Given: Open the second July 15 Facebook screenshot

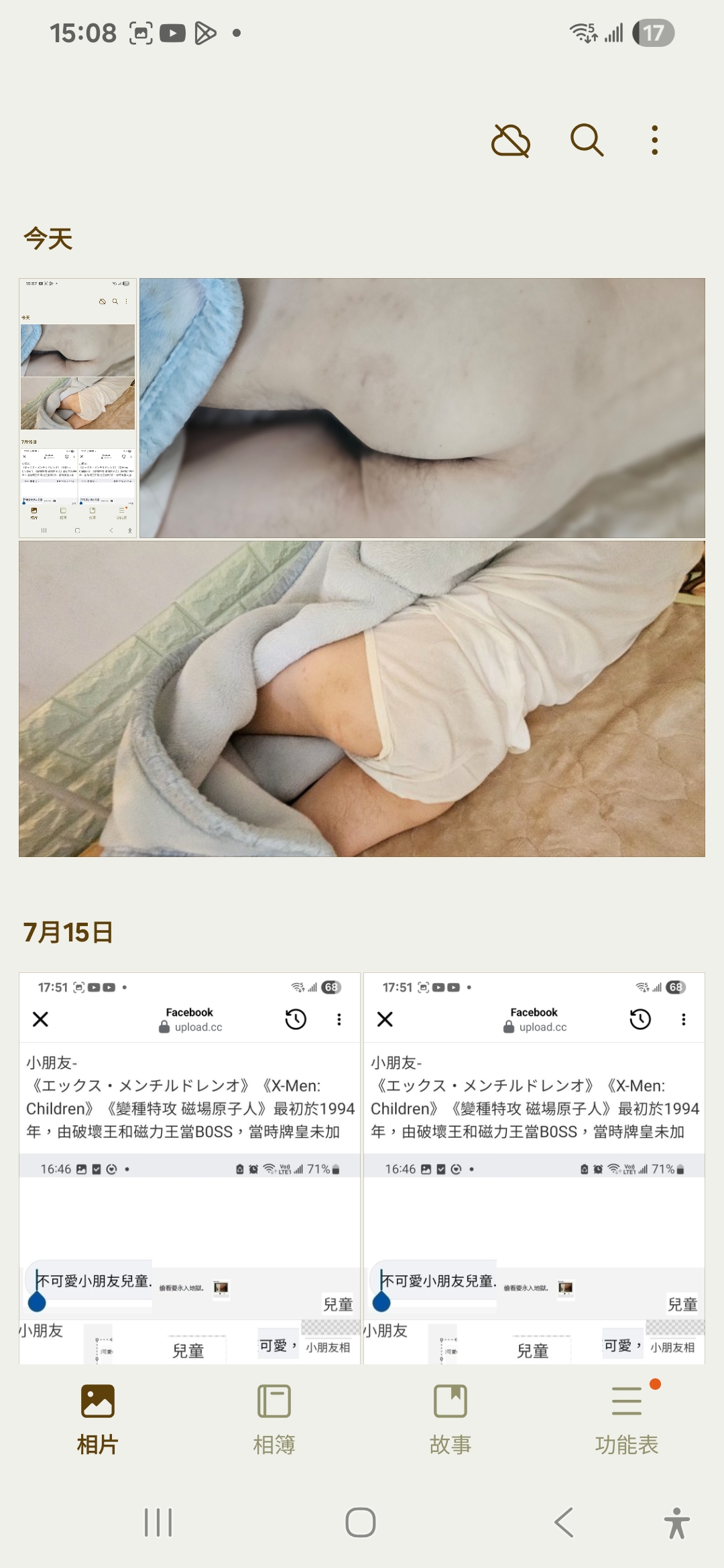Looking at the screenshot, I should [534, 1168].
